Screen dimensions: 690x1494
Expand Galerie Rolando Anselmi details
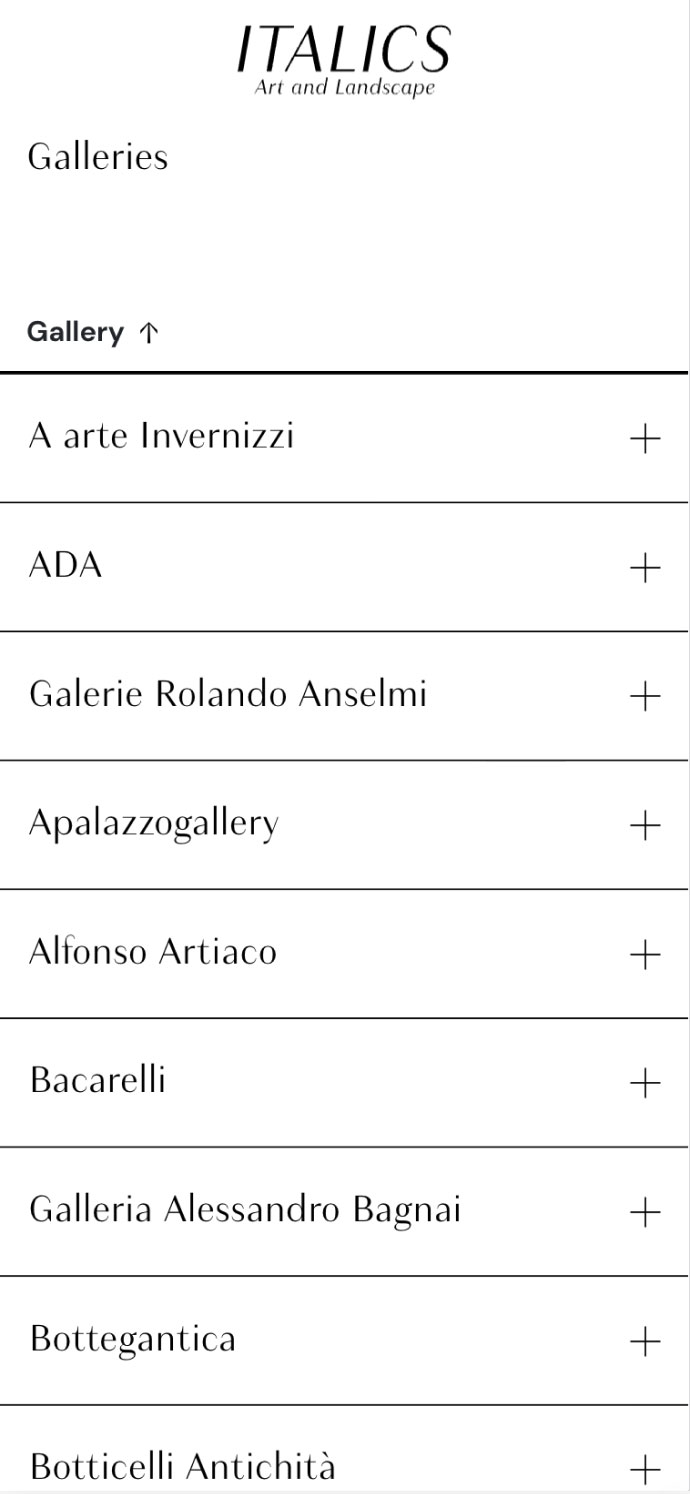click(645, 696)
